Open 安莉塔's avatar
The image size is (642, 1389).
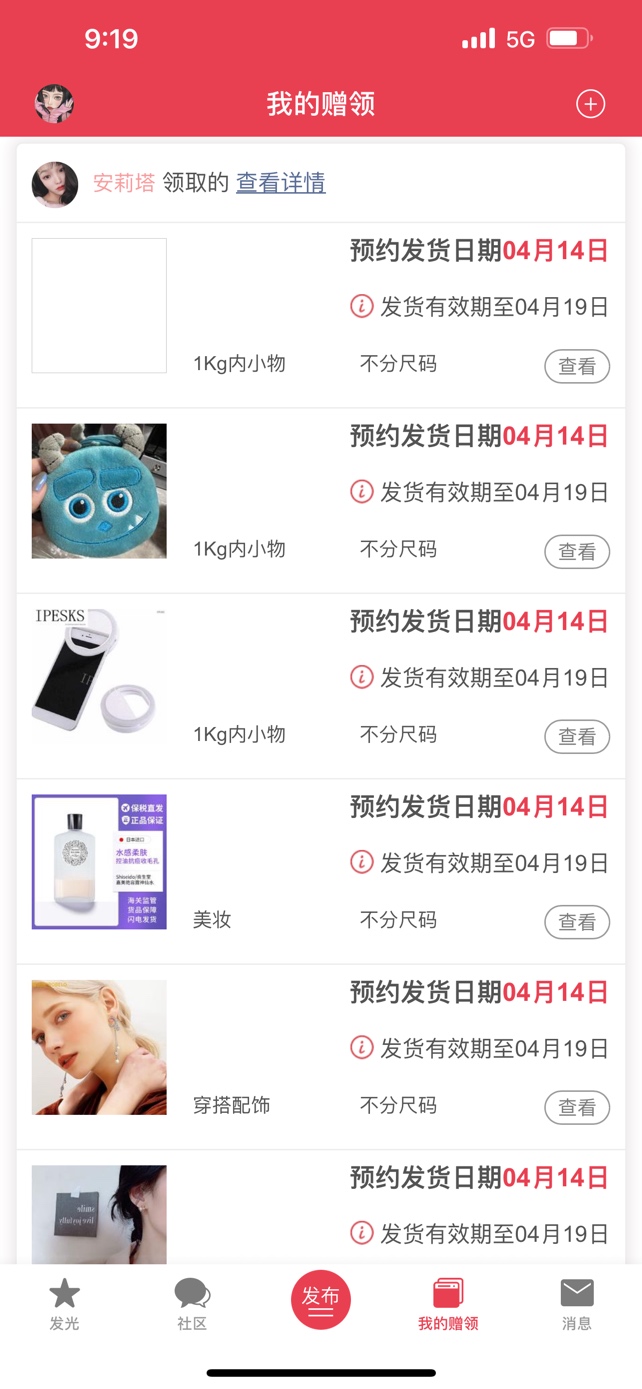click(x=55, y=184)
